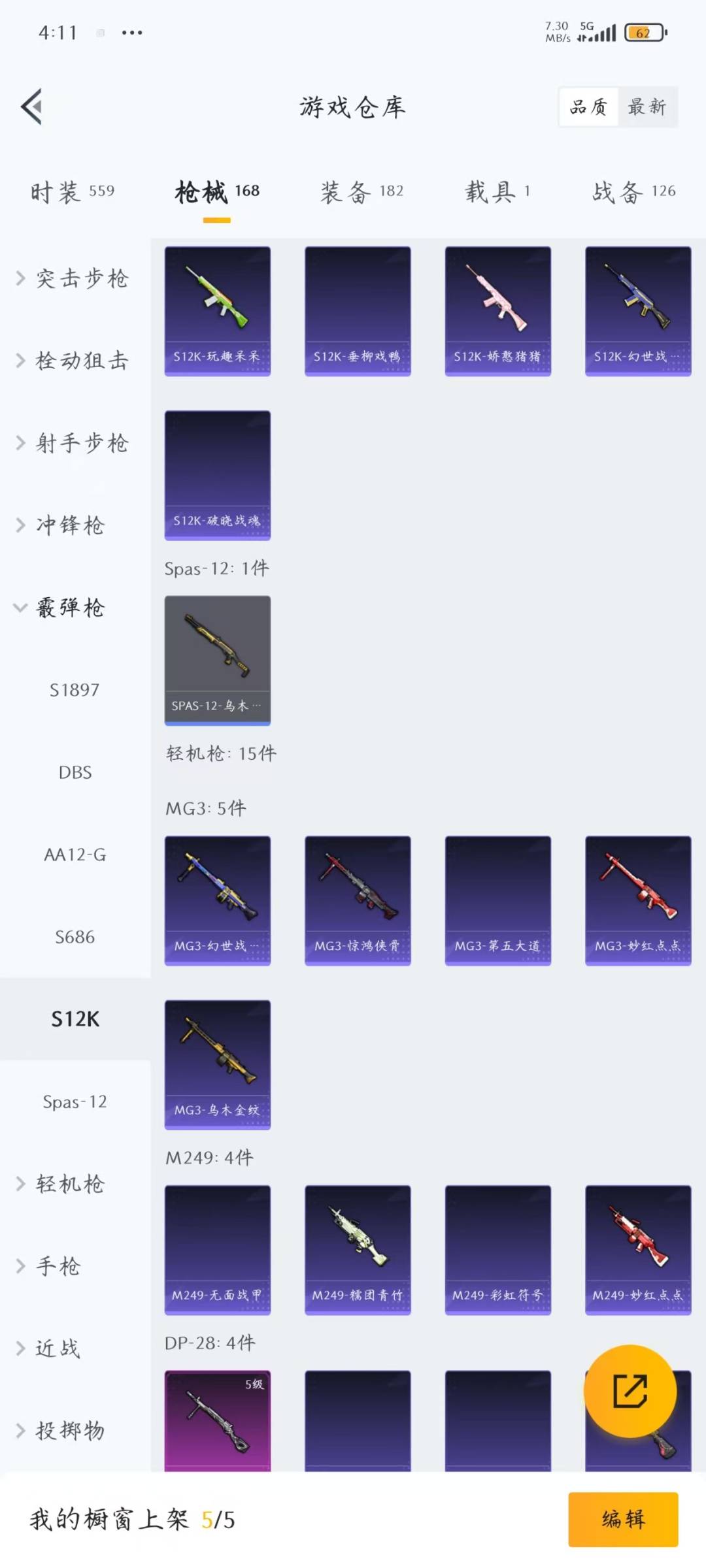Switch sorting to 最新
Image resolution: width=706 pixels, height=1568 pixels.
pyautogui.click(x=647, y=106)
